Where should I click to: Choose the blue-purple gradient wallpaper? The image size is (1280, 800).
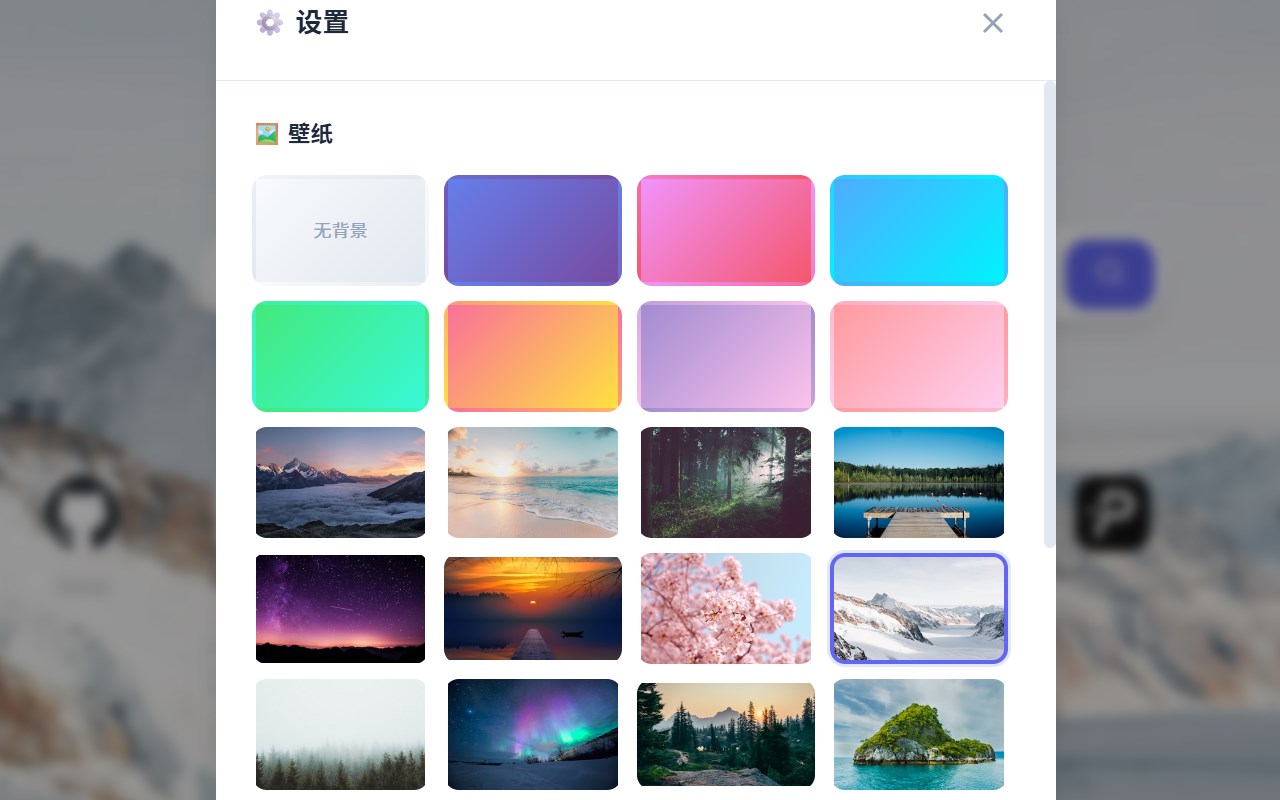click(x=533, y=230)
